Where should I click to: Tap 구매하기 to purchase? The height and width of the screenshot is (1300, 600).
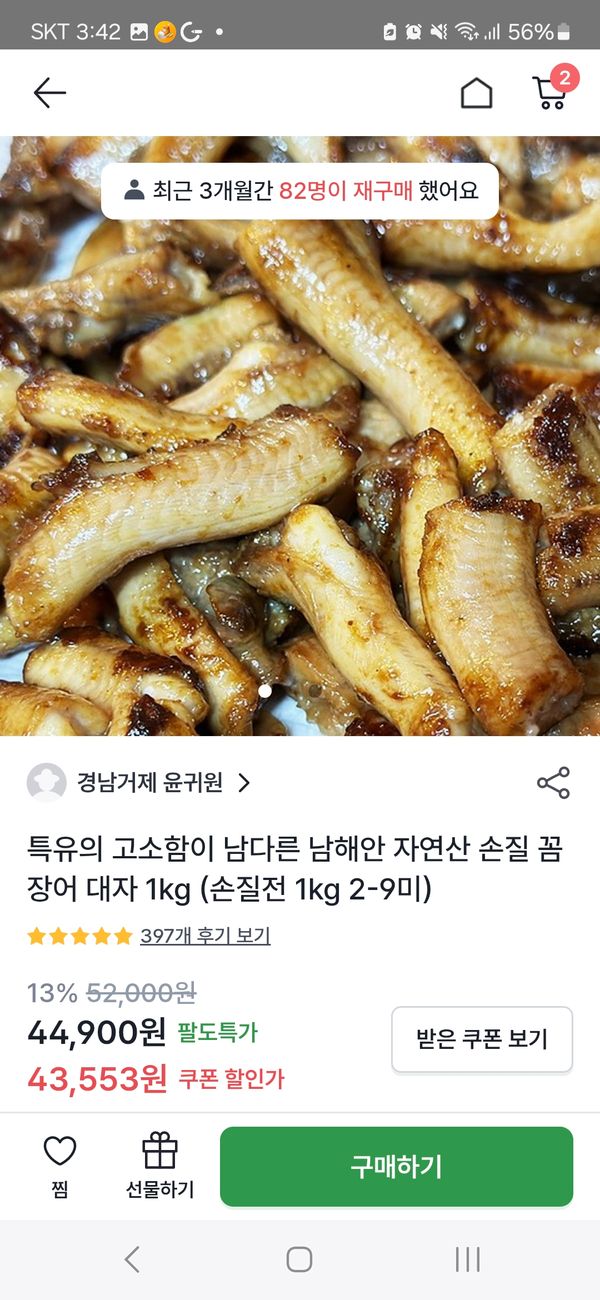(396, 1166)
